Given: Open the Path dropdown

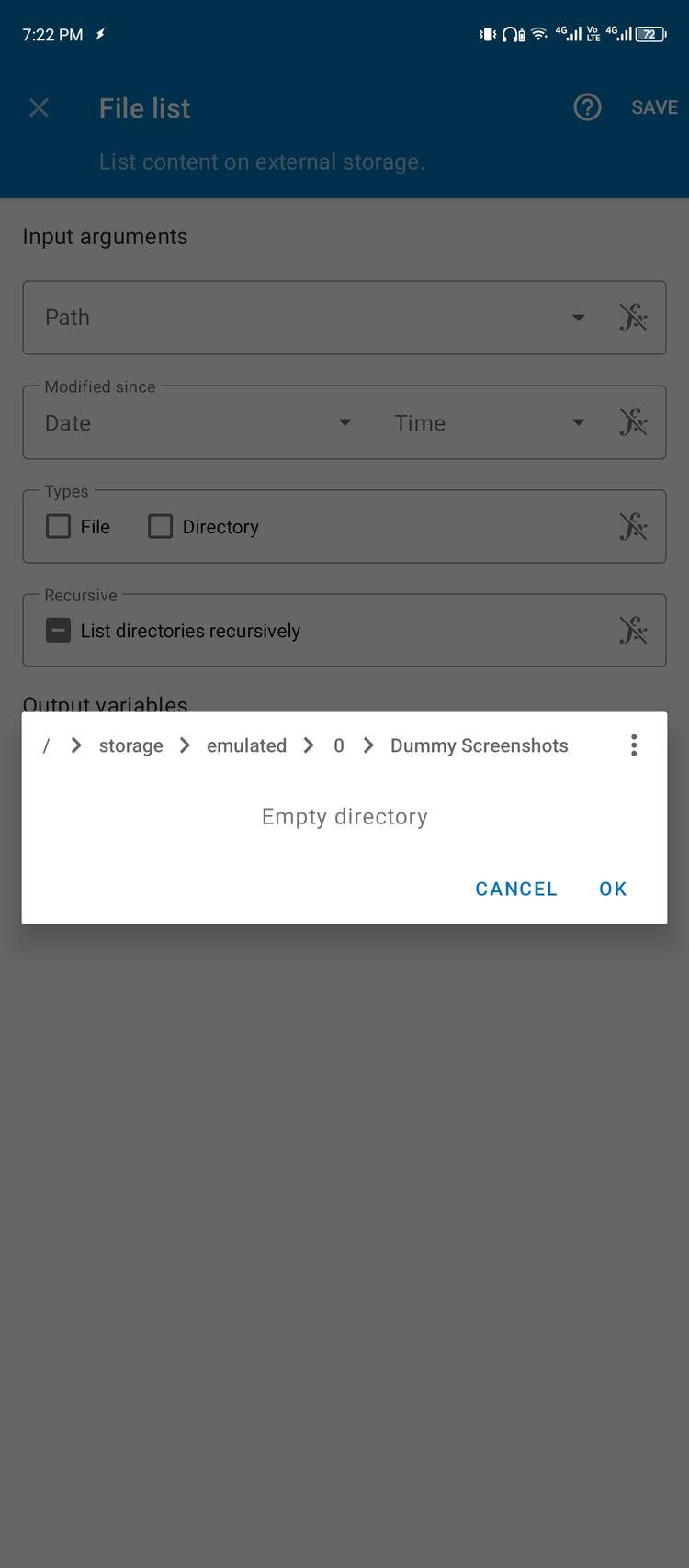Looking at the screenshot, I should [x=579, y=318].
